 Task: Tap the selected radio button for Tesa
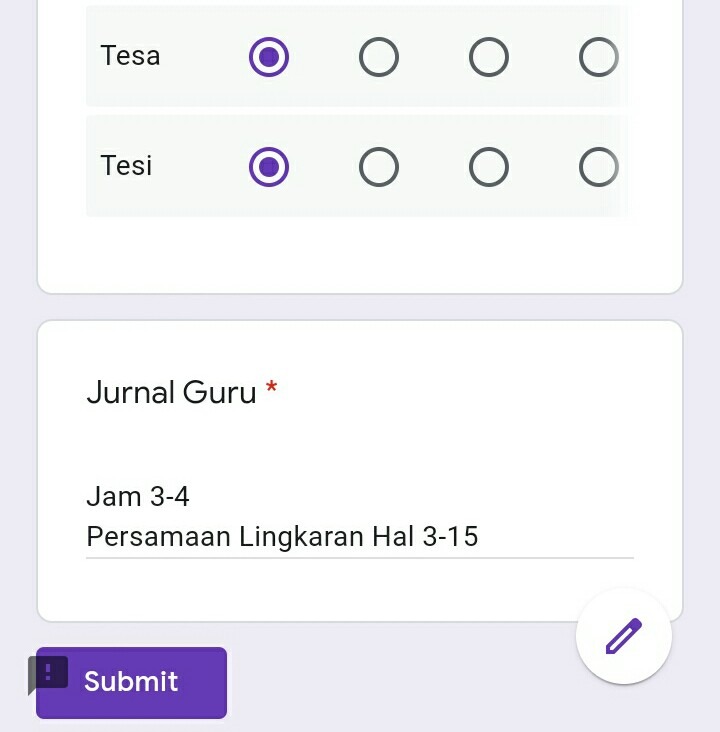pos(269,57)
